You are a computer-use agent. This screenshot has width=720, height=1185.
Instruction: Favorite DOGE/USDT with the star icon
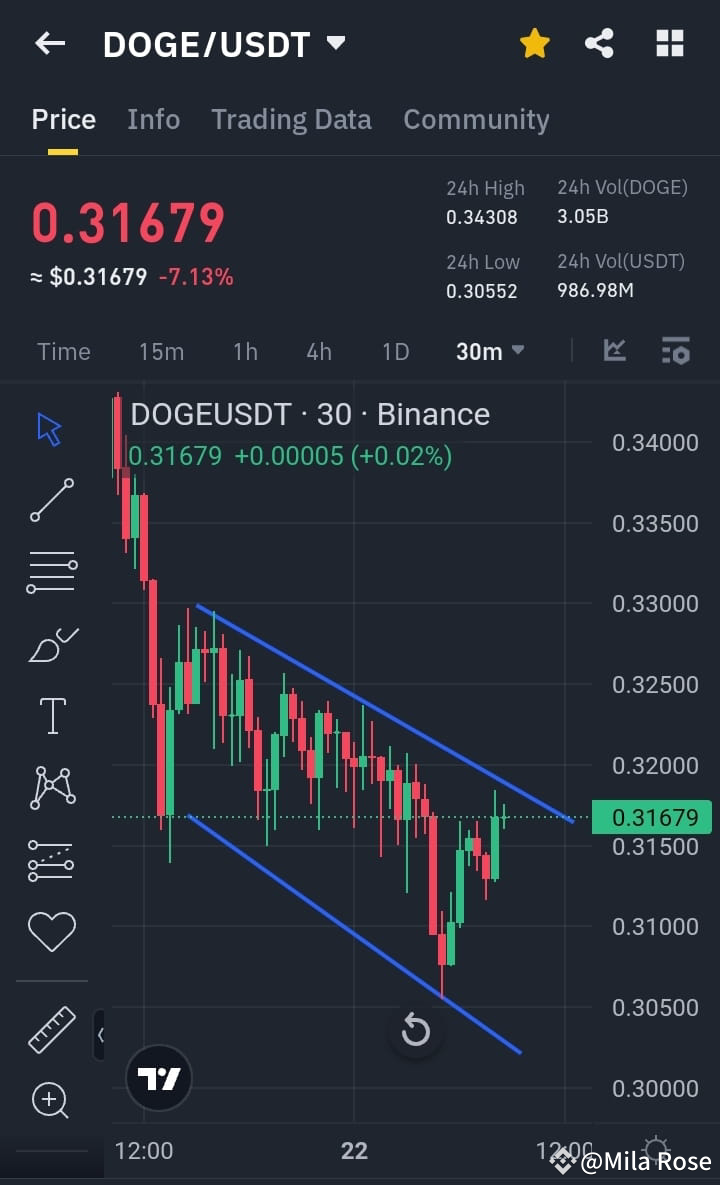pyautogui.click(x=535, y=43)
